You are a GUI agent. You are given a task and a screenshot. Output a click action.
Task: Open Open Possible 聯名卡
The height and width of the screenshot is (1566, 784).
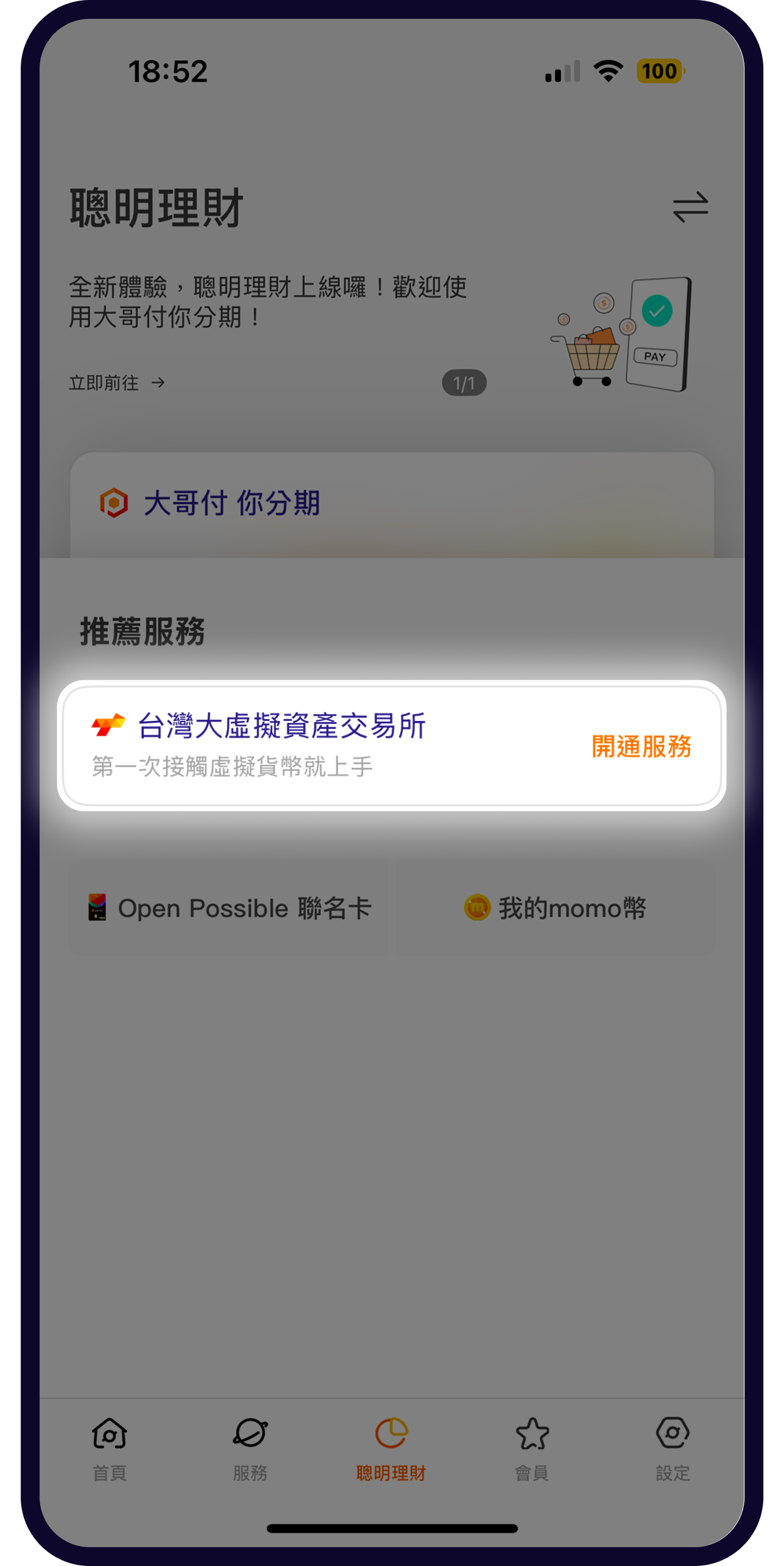pos(228,908)
